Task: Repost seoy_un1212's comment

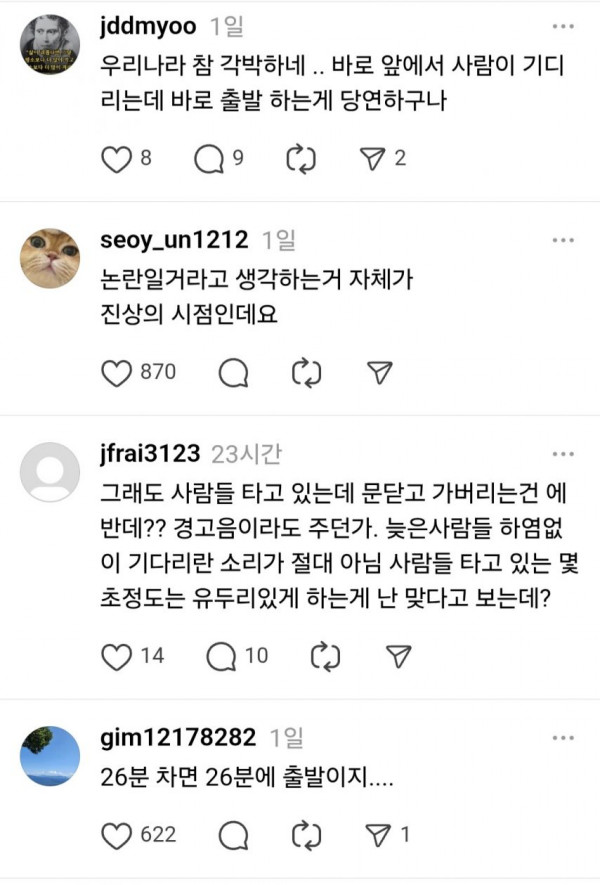Action: [304, 372]
